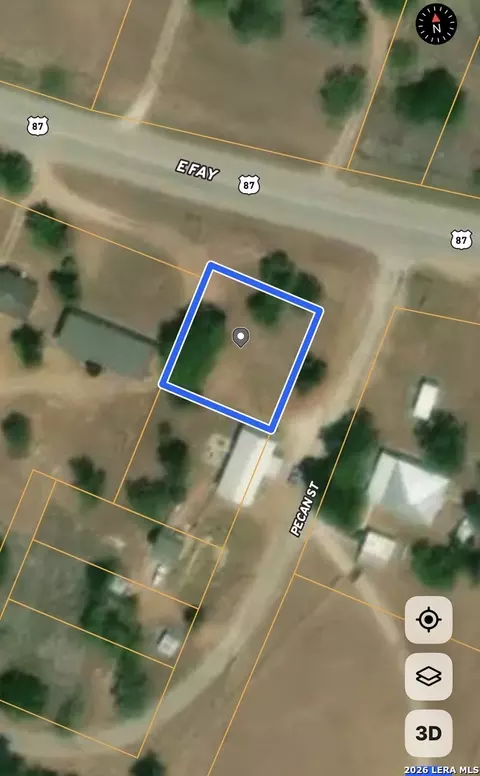Open the map layers options
The height and width of the screenshot is (776, 480).
(x=429, y=676)
